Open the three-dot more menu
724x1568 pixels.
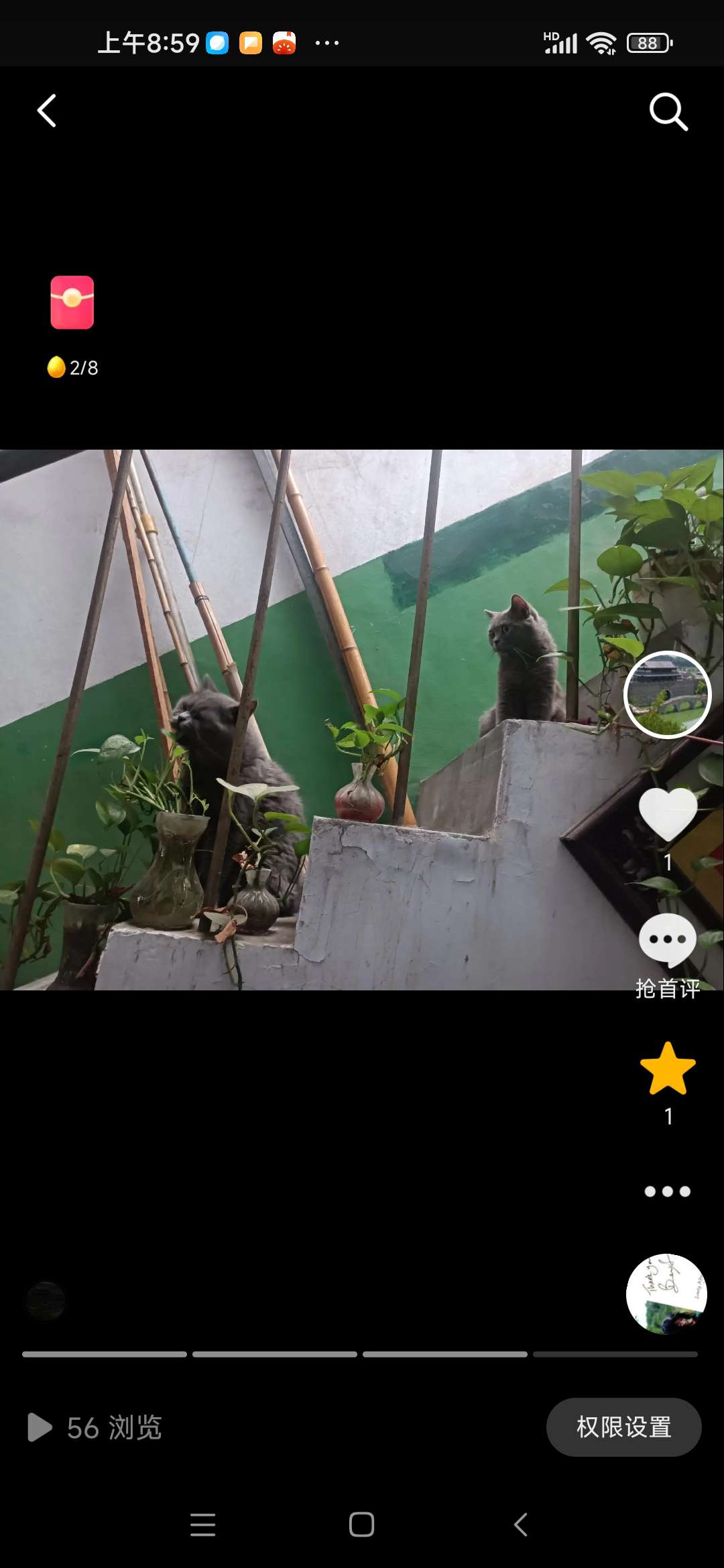click(667, 1191)
